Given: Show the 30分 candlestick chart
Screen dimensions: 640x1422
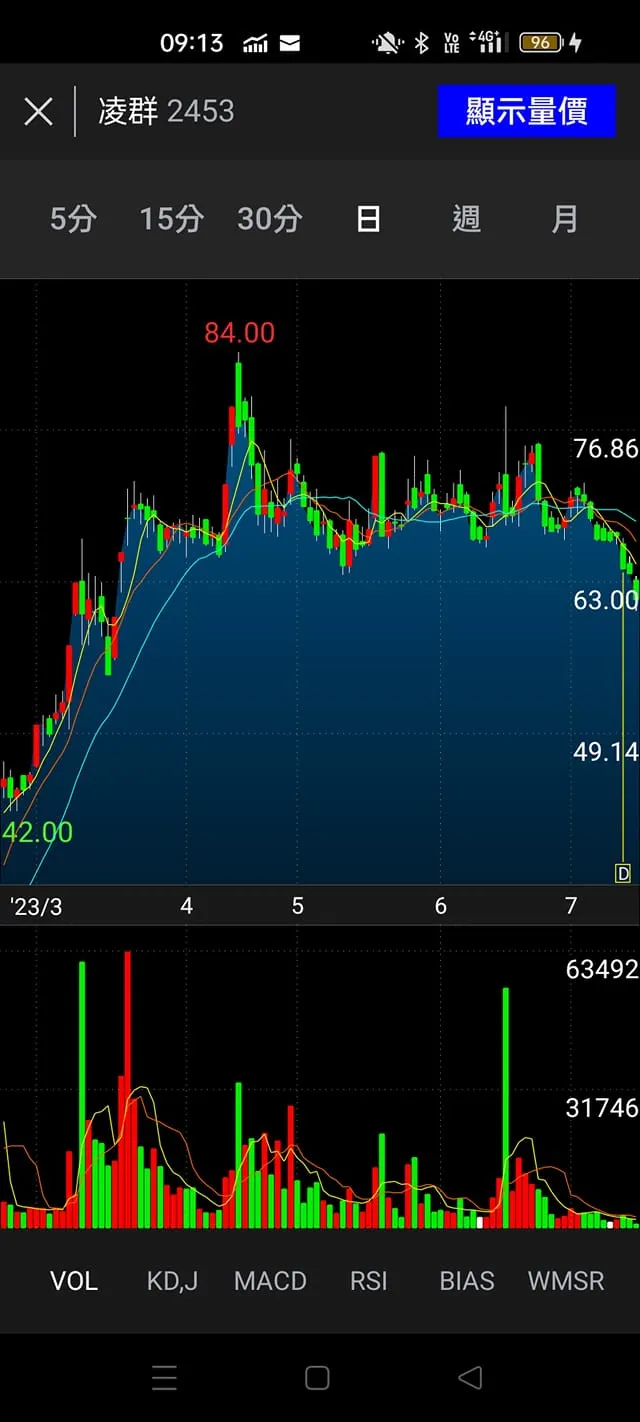Looking at the screenshot, I should click(x=269, y=219).
